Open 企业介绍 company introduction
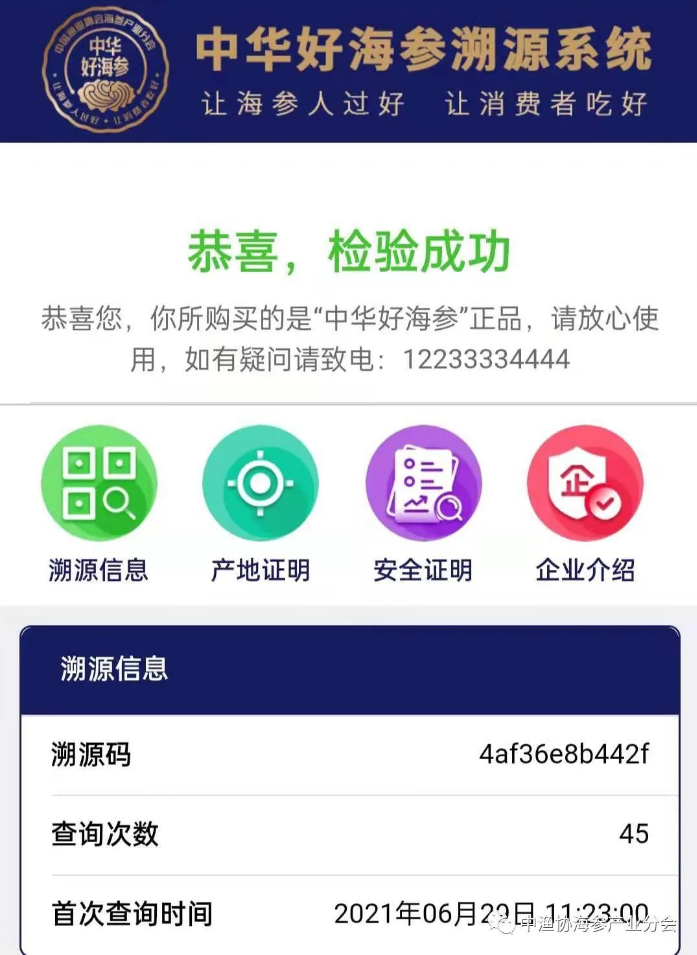The image size is (697, 955). (585, 484)
